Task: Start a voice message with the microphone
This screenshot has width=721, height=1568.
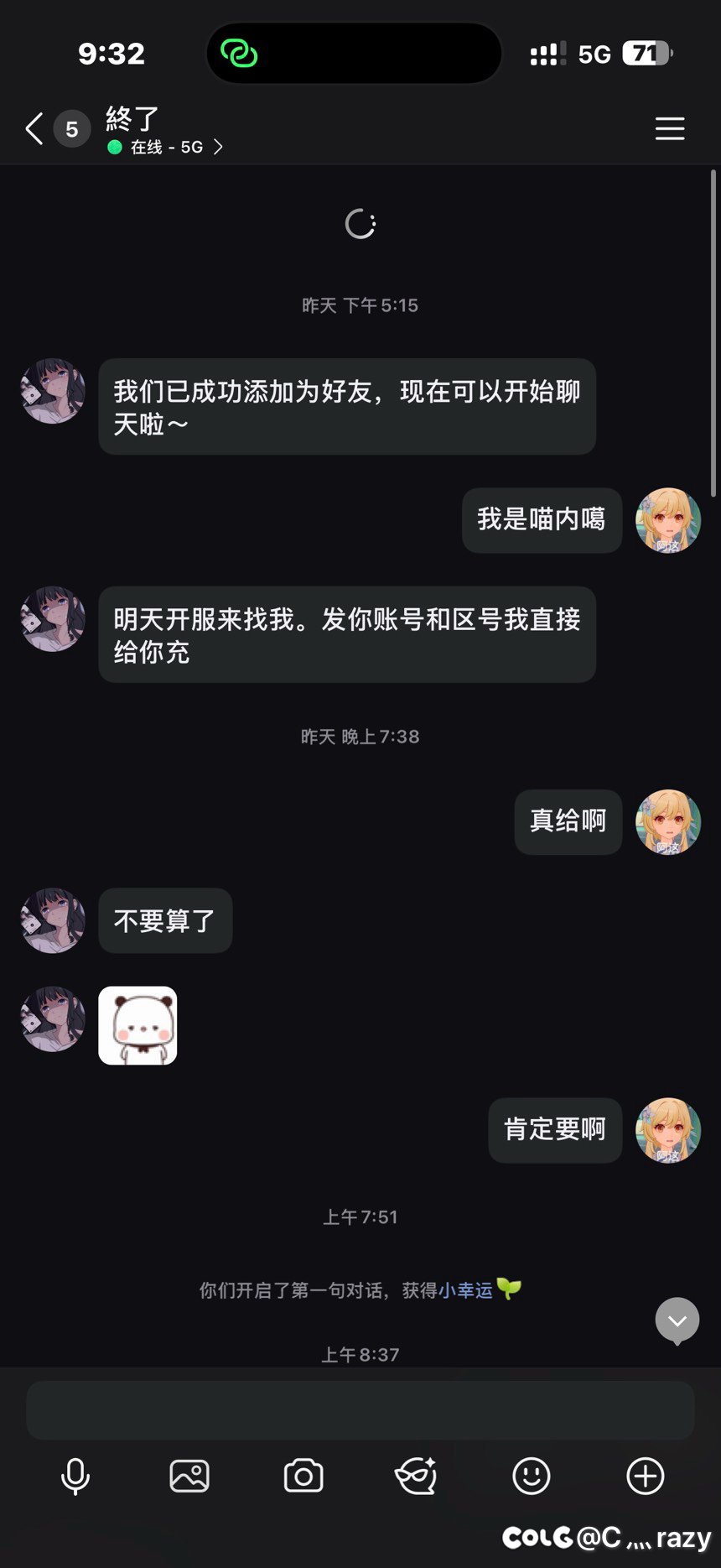Action: (x=75, y=1476)
